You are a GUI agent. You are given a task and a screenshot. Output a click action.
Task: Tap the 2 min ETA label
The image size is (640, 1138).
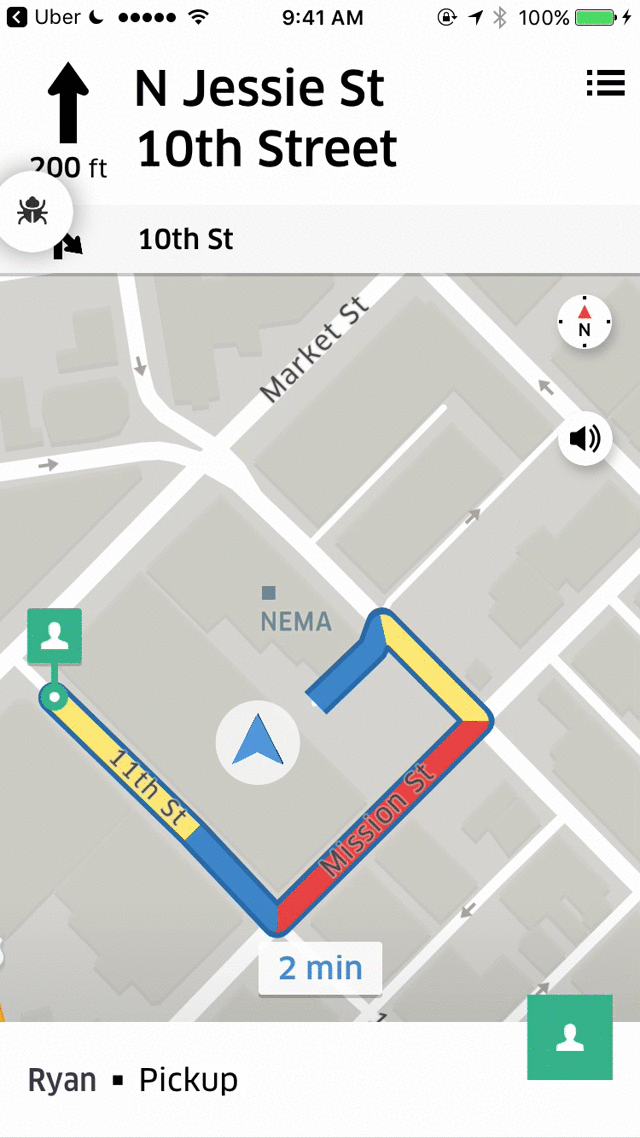coord(320,968)
